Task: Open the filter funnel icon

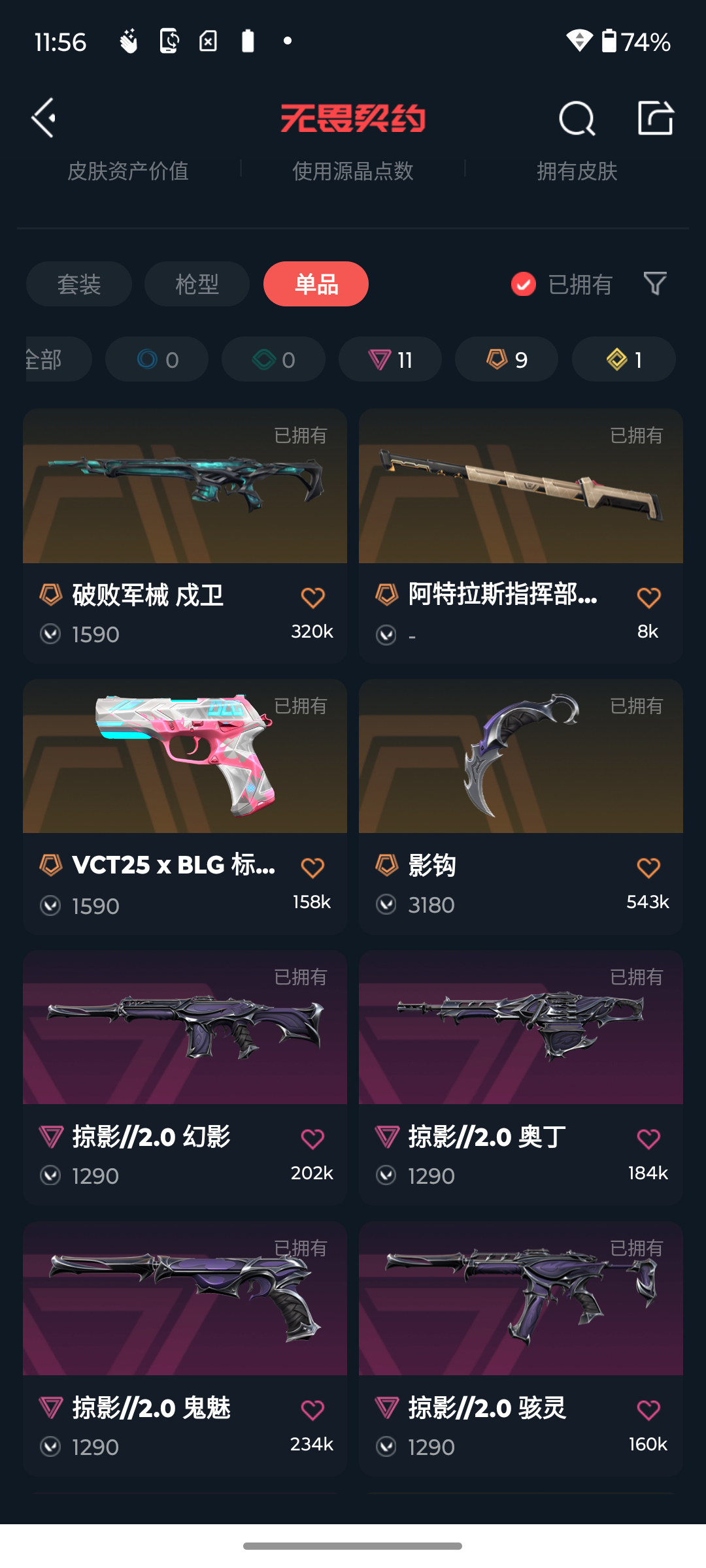Action: (655, 284)
